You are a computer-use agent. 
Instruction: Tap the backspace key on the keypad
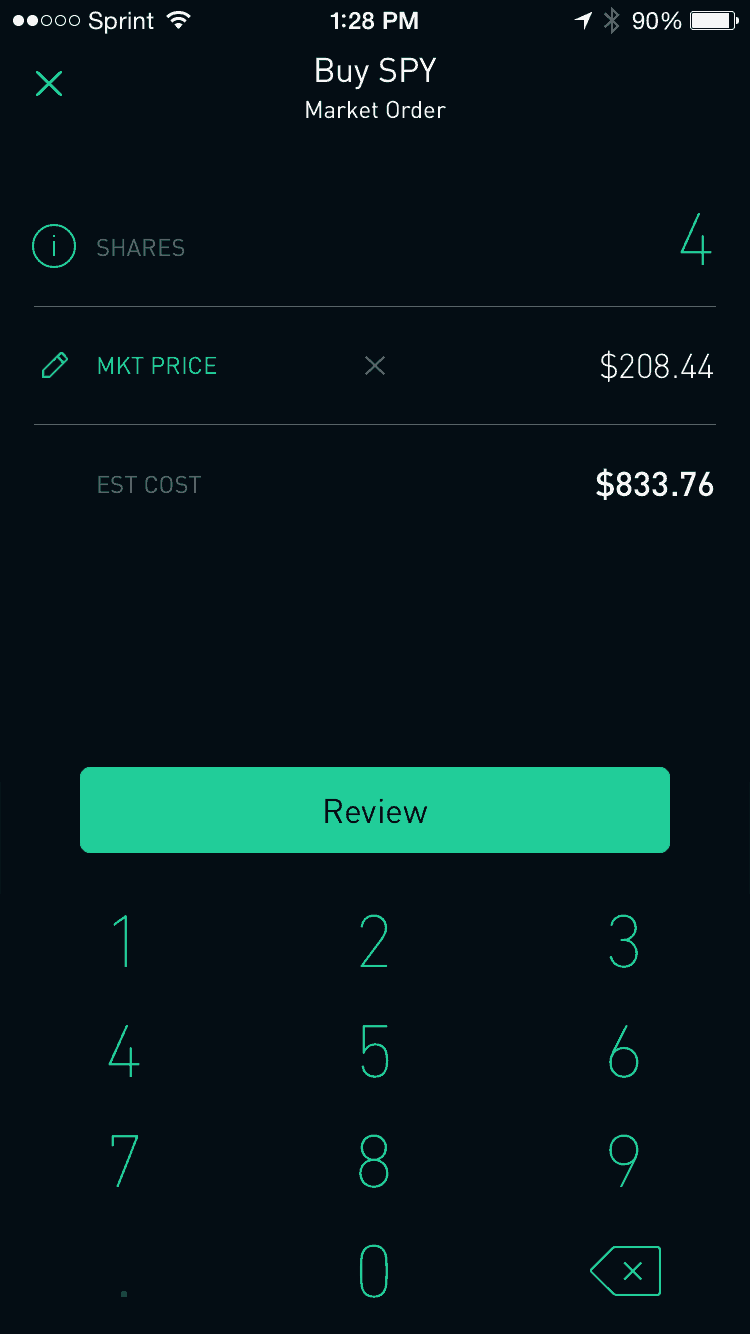[625, 1270]
